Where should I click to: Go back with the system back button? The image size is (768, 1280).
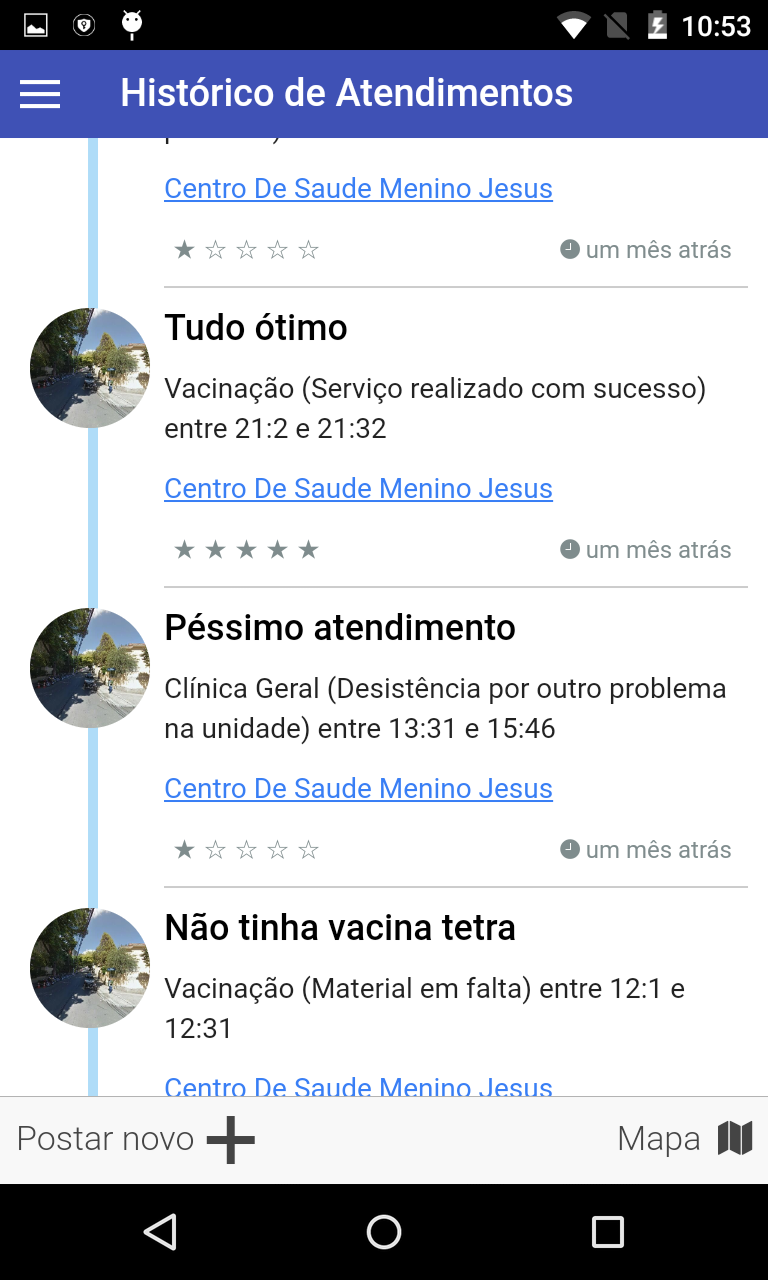coord(160,1232)
